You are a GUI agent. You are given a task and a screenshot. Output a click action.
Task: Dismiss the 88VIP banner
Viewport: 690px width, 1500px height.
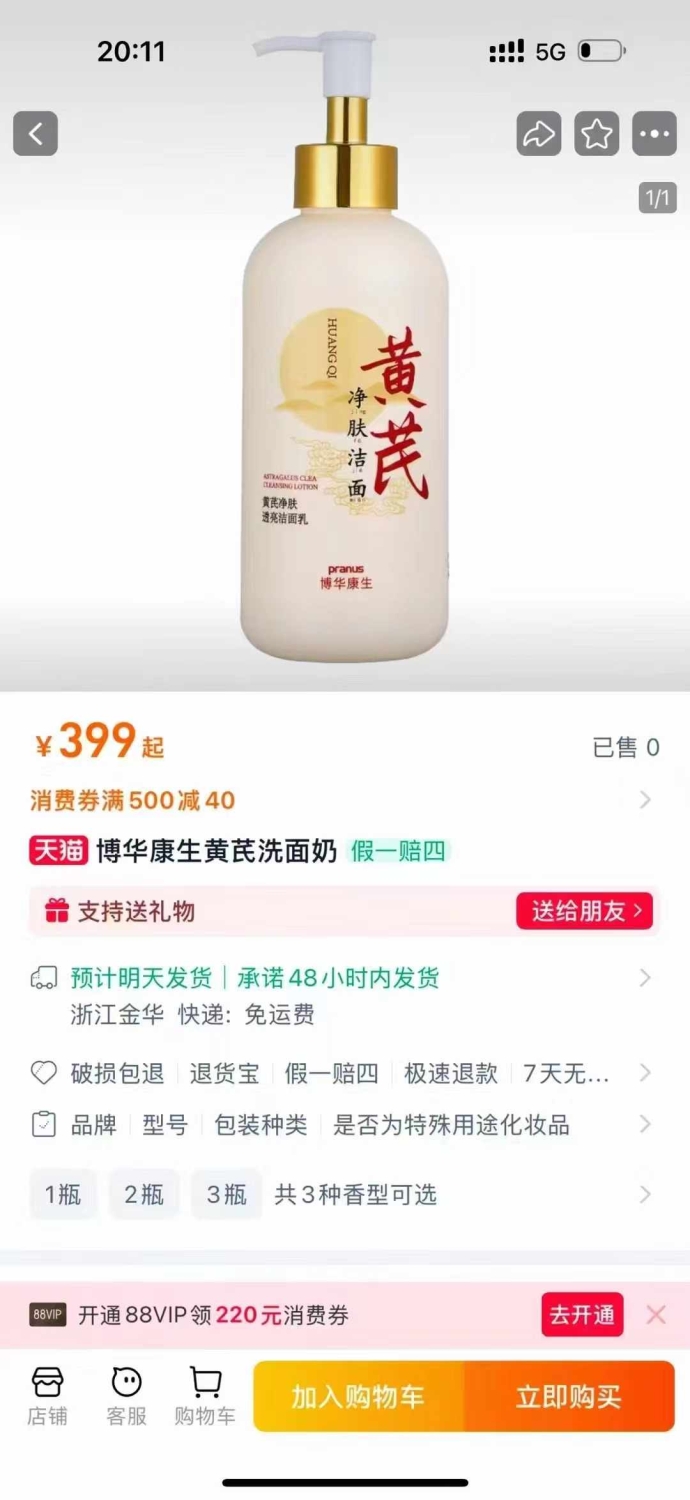tap(656, 1315)
